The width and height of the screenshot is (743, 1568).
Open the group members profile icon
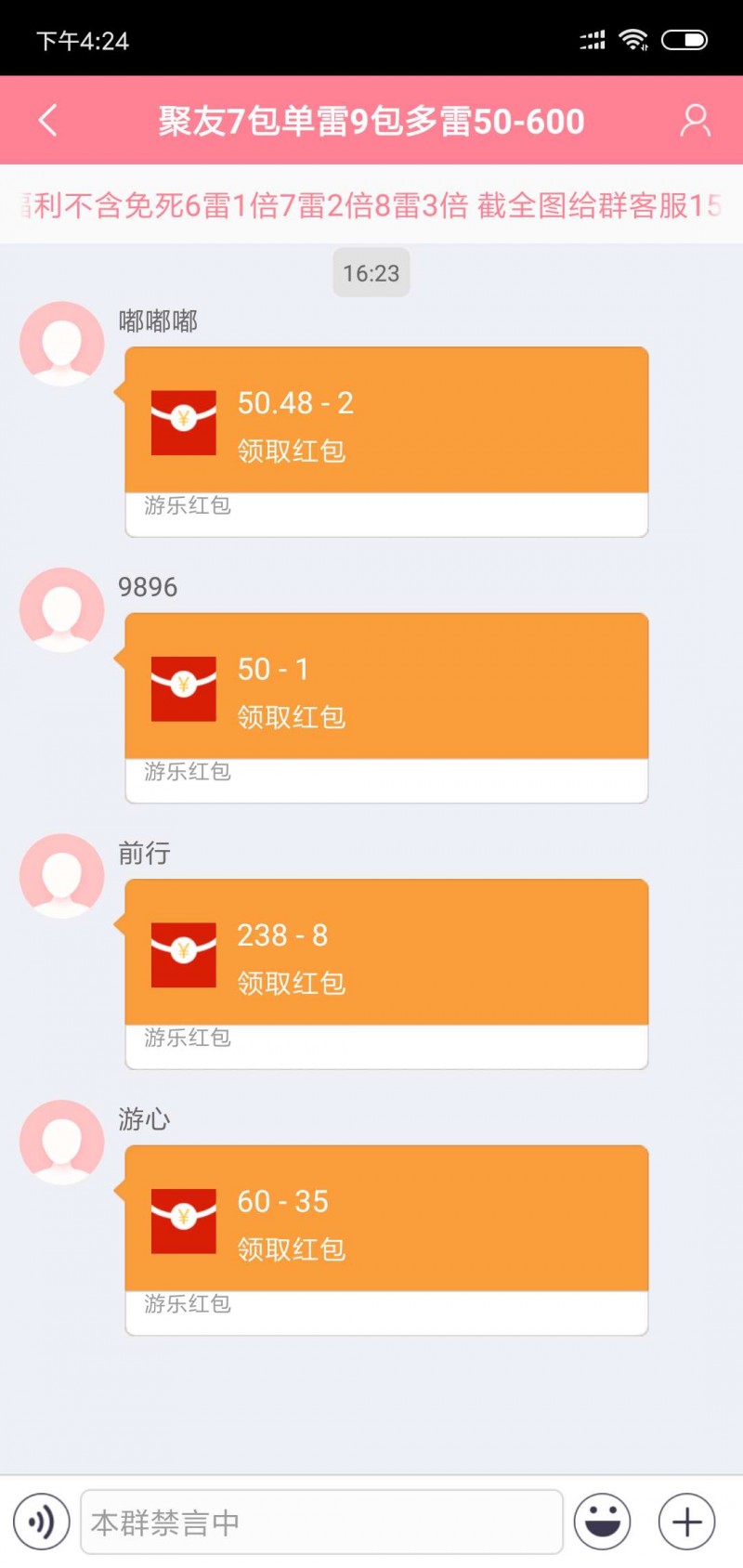click(695, 121)
